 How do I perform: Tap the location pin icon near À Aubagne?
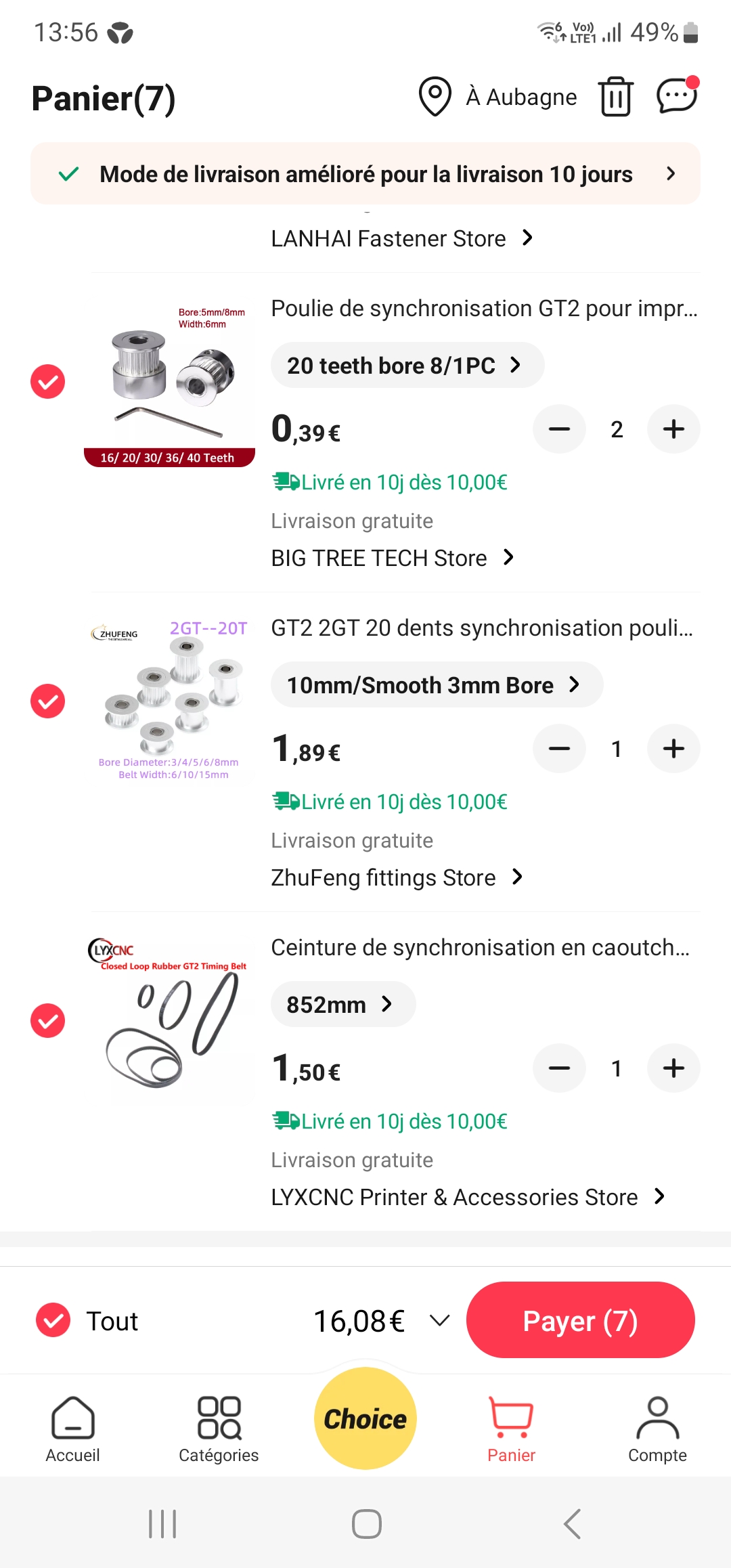click(x=434, y=96)
